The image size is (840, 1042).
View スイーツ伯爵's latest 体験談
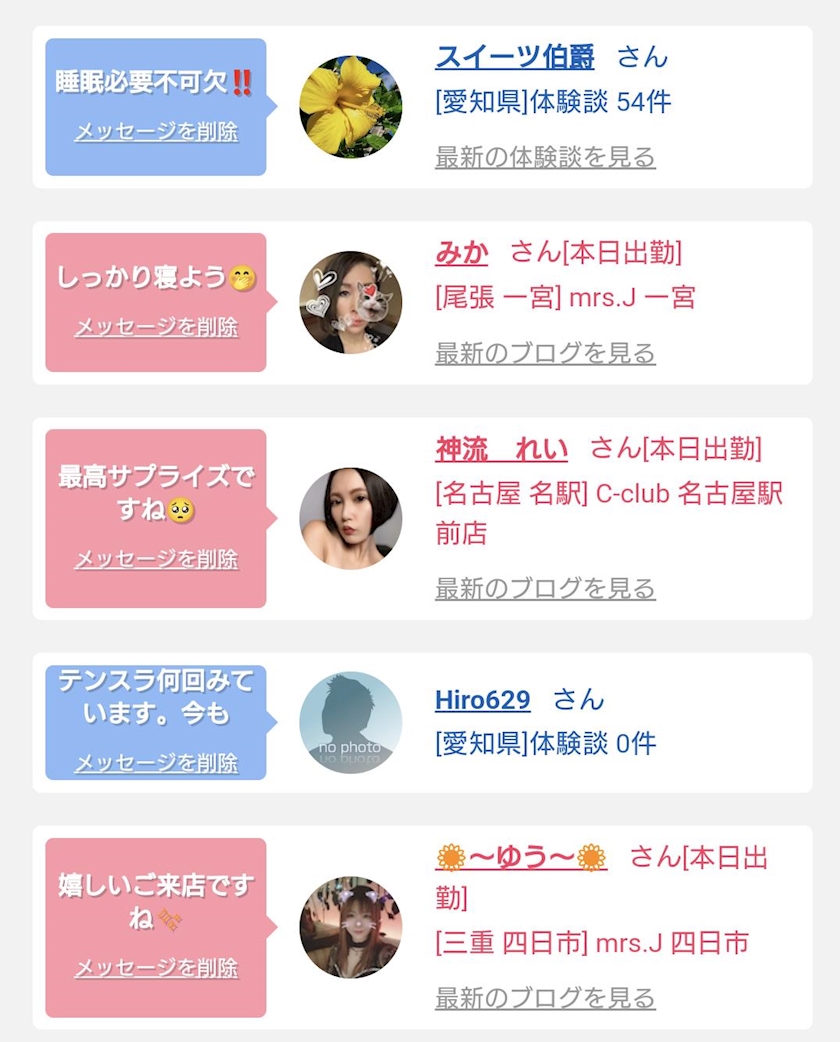coord(545,157)
